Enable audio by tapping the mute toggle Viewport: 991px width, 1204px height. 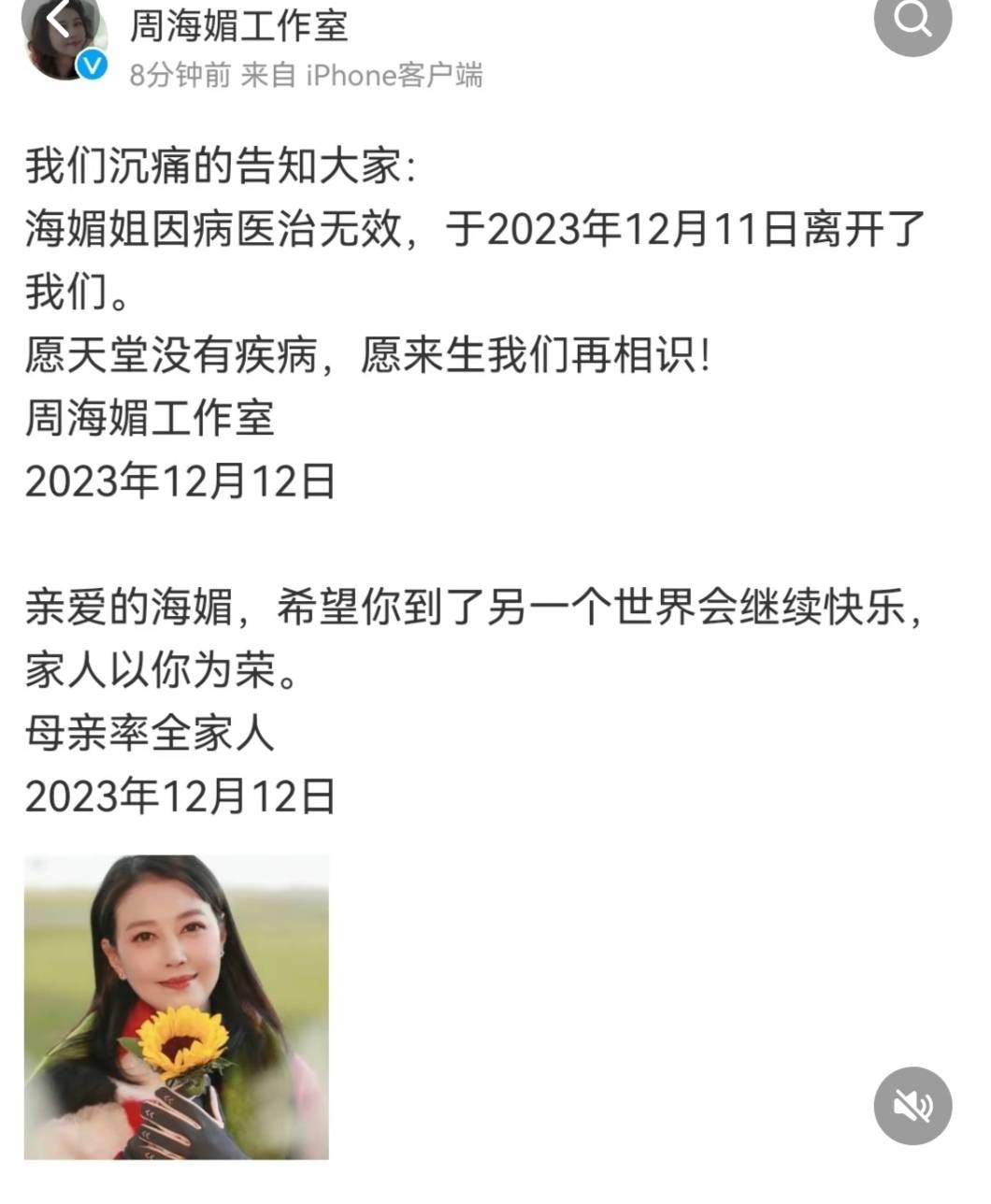pyautogui.click(x=911, y=1107)
